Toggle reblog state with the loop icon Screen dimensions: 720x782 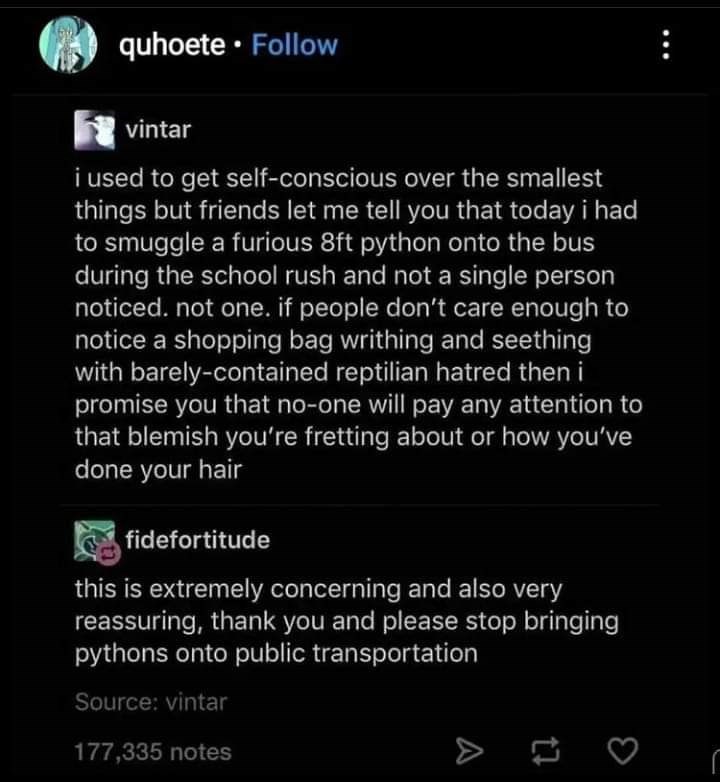(x=548, y=749)
